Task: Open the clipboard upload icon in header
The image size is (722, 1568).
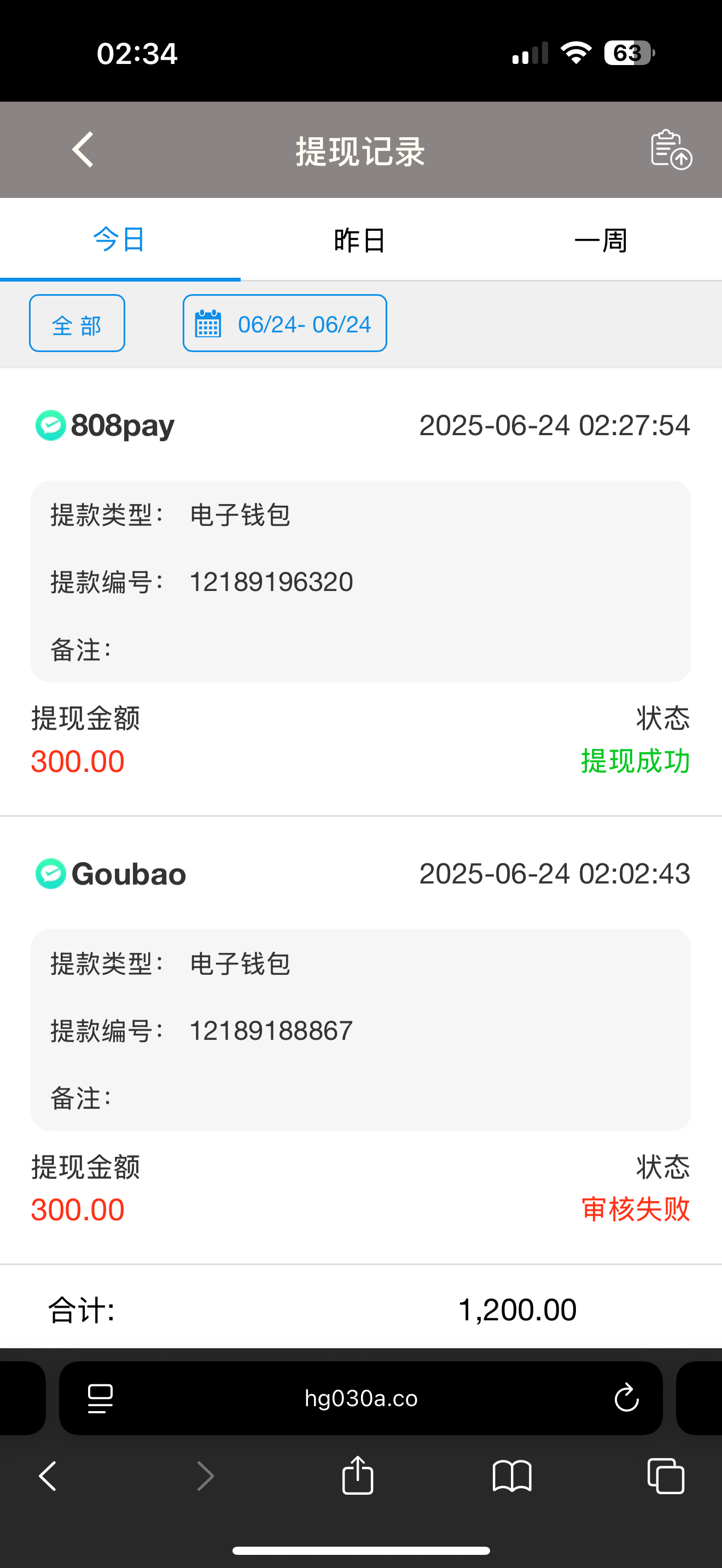Action: (x=671, y=149)
